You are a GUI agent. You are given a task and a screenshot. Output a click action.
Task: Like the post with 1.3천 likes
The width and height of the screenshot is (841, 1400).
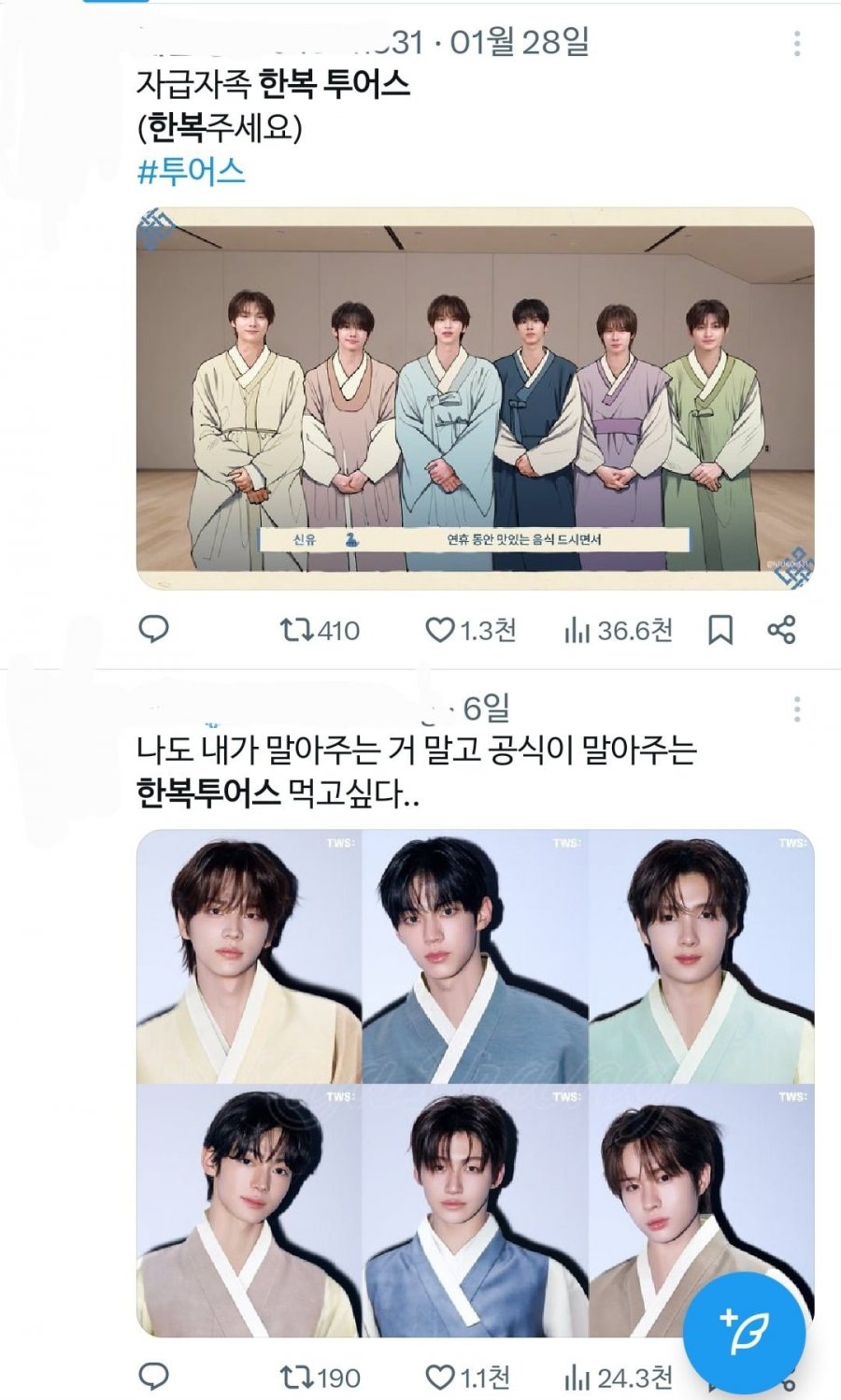pos(470,631)
